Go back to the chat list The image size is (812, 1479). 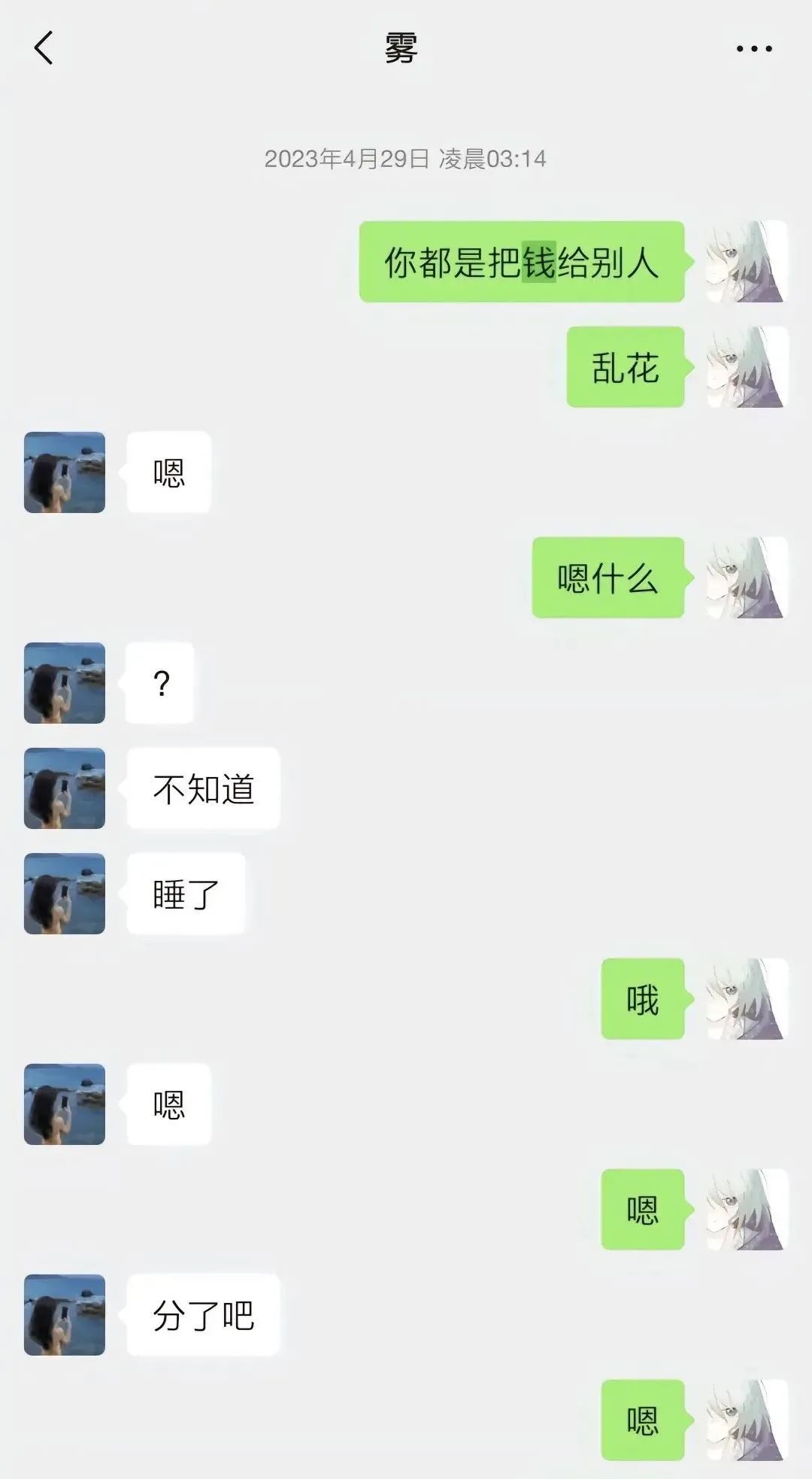44,48
